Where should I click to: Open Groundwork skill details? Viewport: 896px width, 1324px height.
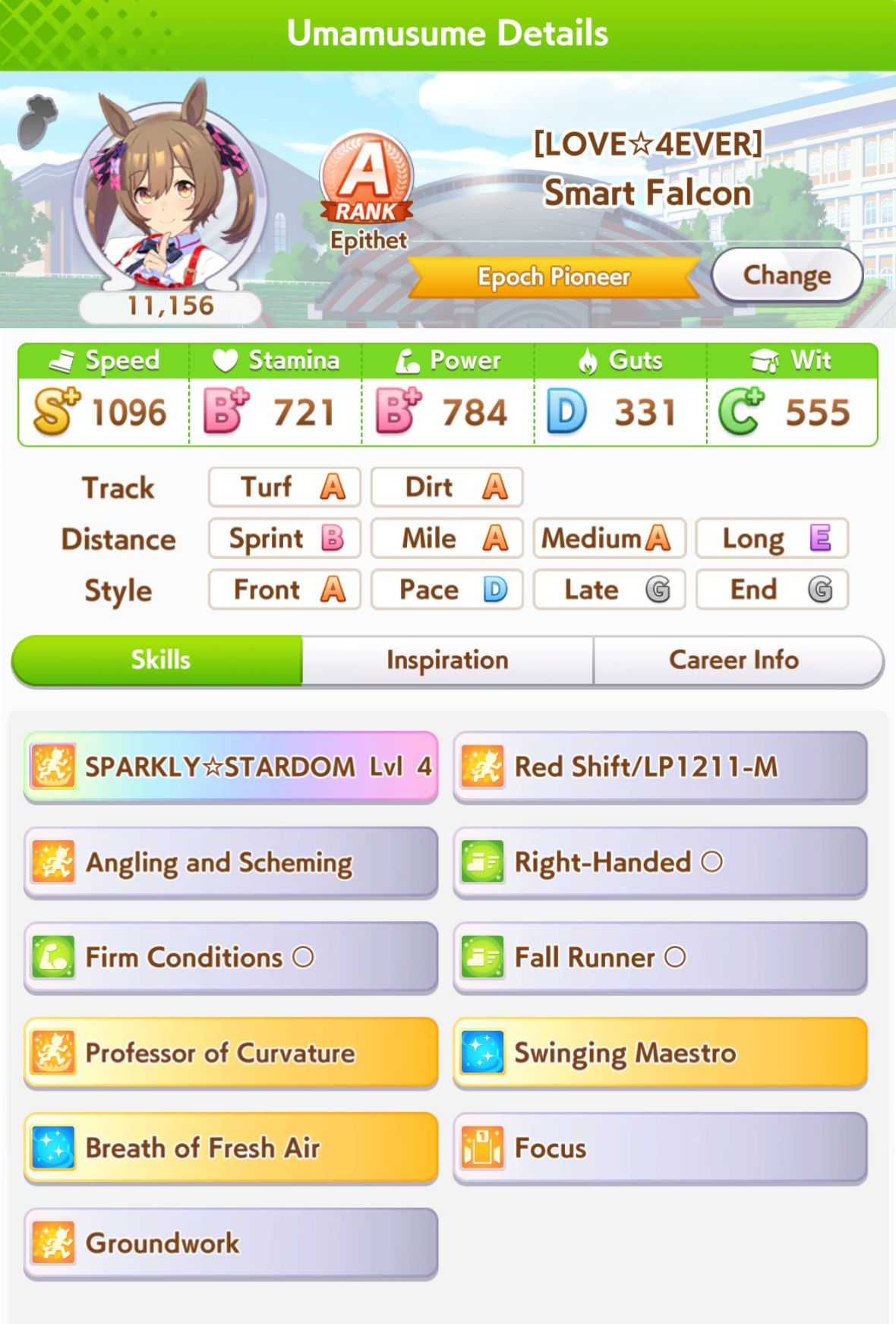pyautogui.click(x=231, y=1243)
